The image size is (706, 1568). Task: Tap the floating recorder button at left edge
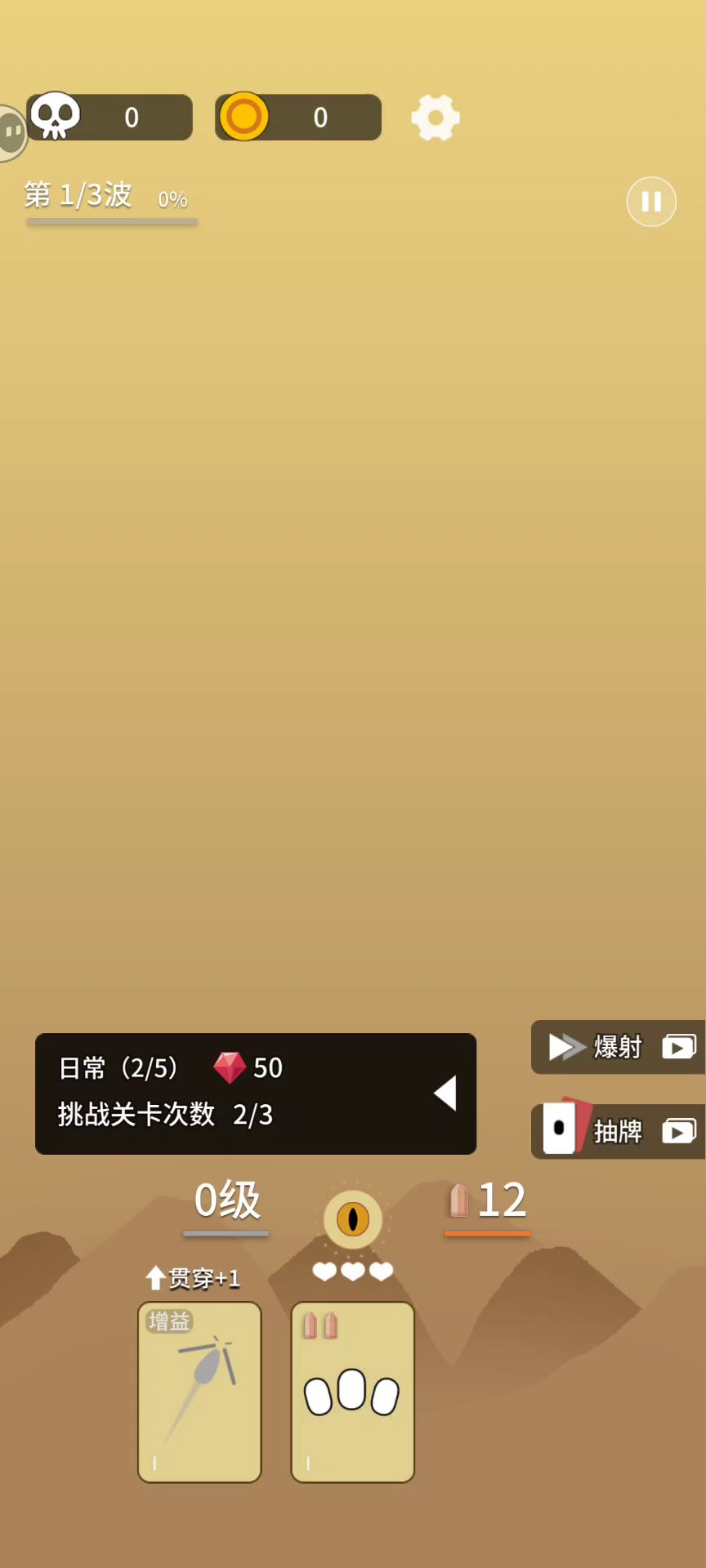[11, 132]
